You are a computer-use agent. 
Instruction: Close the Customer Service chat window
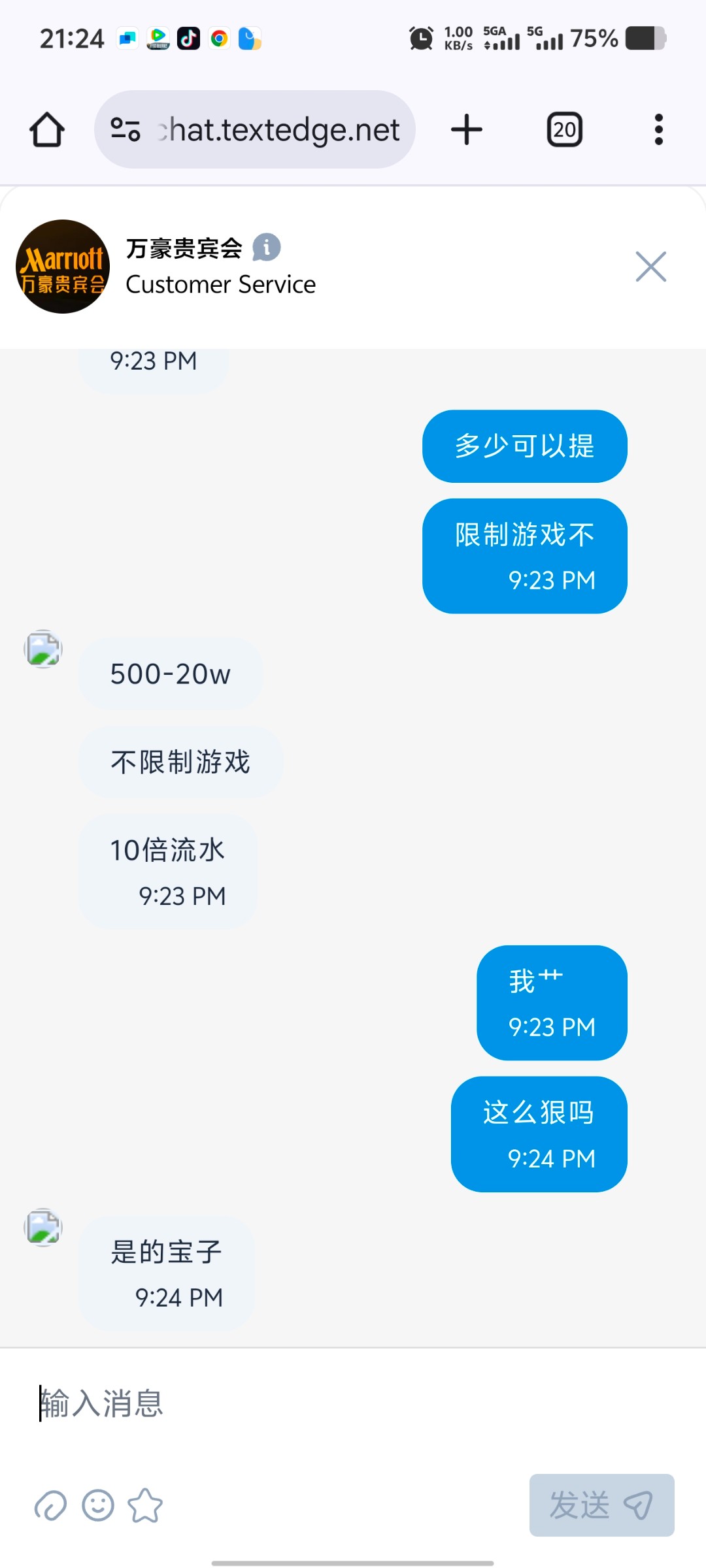[x=651, y=267]
